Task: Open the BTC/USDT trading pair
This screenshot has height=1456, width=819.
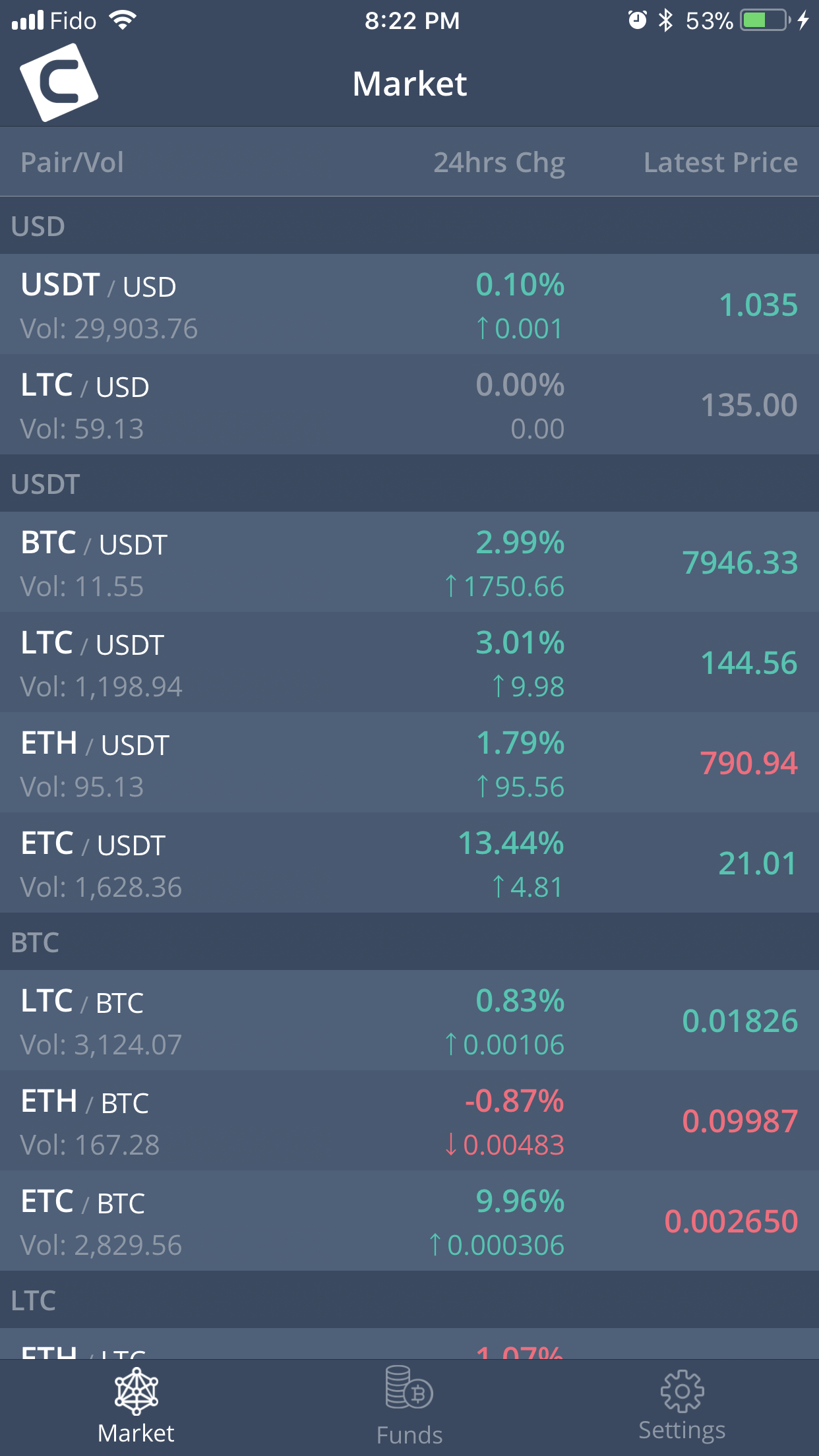Action: click(x=409, y=562)
